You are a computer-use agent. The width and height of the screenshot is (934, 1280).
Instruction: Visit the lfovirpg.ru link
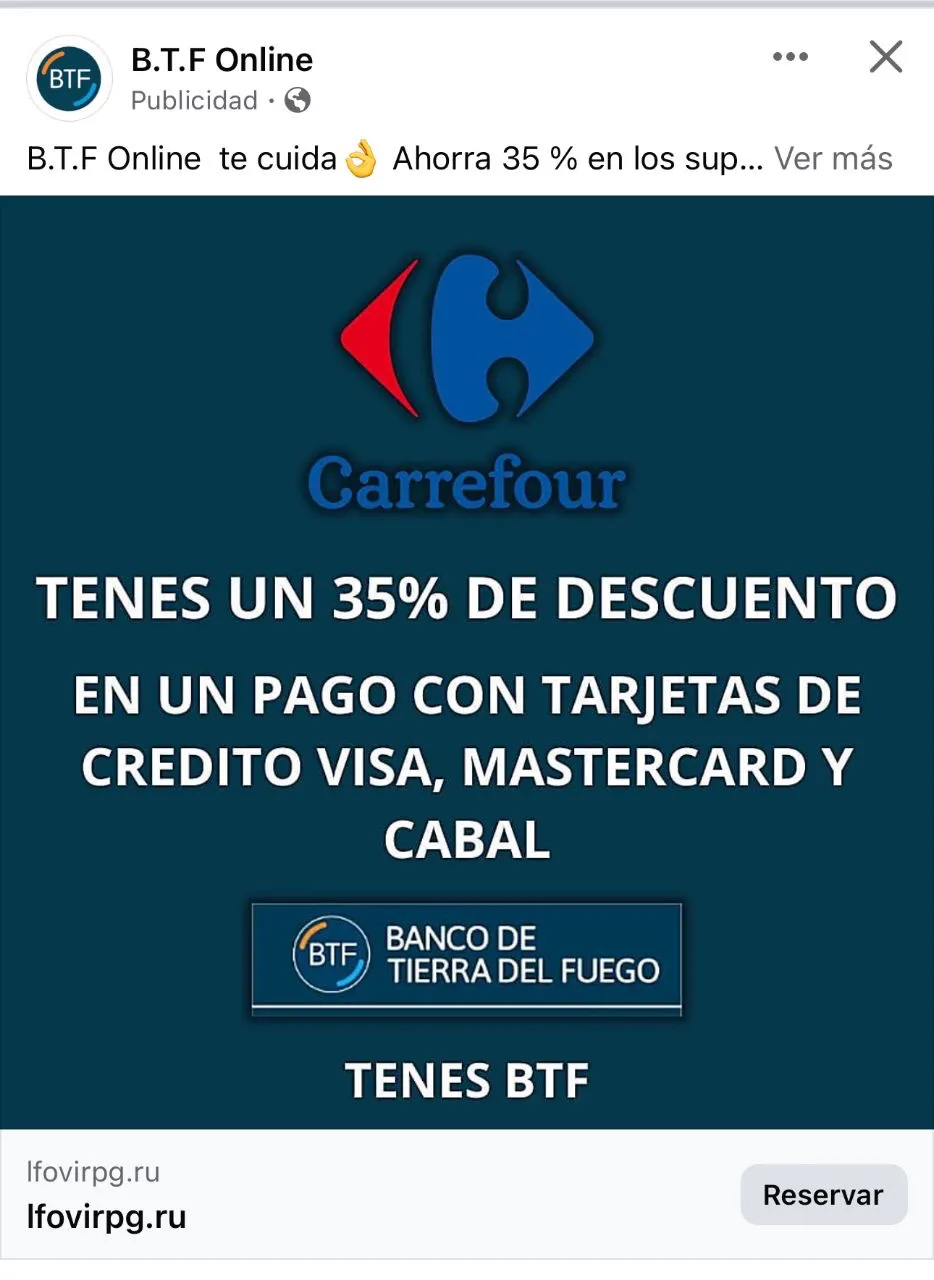tap(107, 1217)
